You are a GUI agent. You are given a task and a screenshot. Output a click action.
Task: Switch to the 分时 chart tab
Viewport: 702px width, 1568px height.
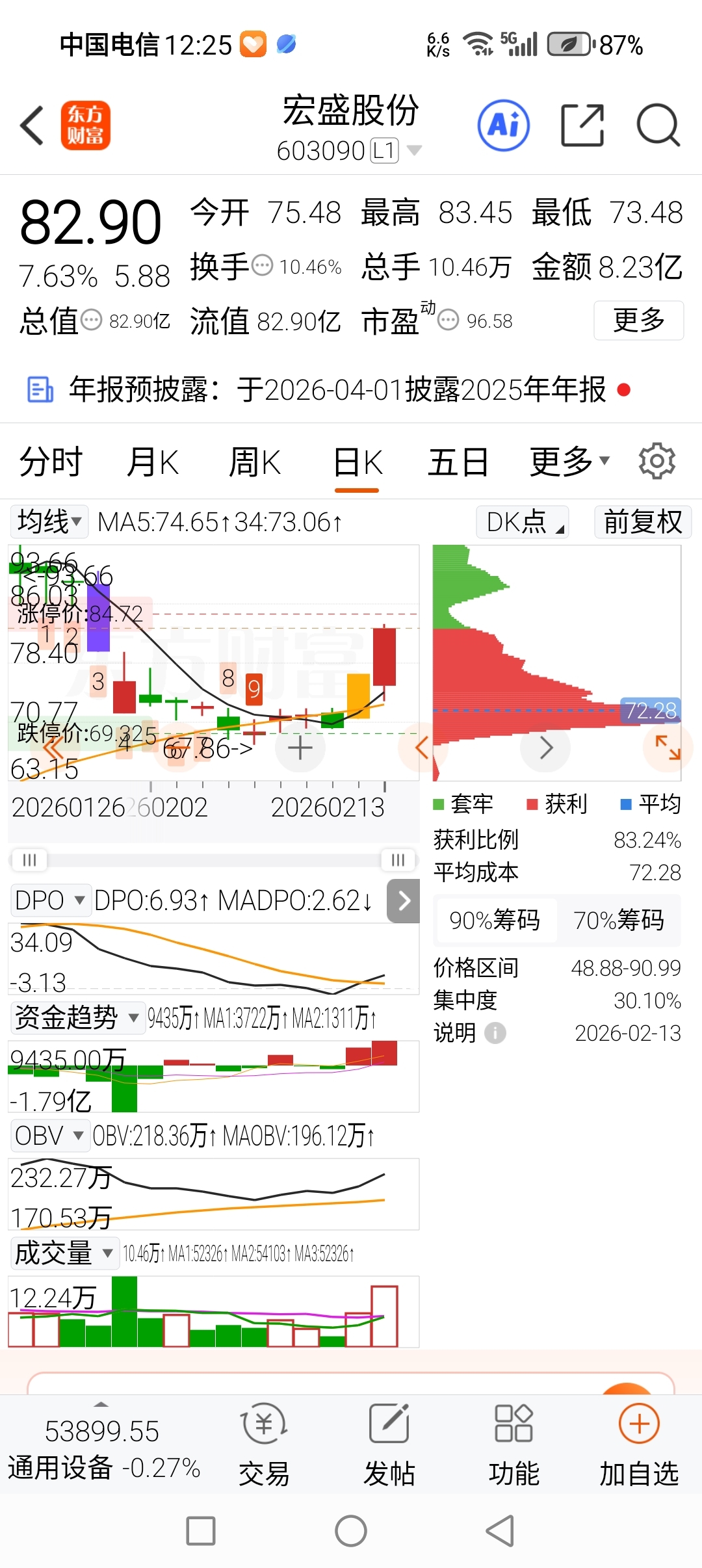click(x=51, y=462)
